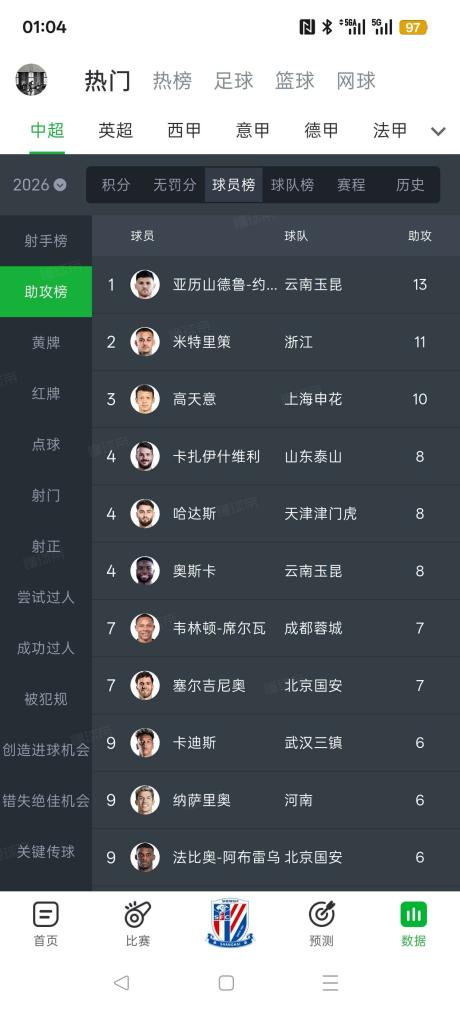Switch to the 篮球 tab
The image size is (460, 1011).
[295, 81]
